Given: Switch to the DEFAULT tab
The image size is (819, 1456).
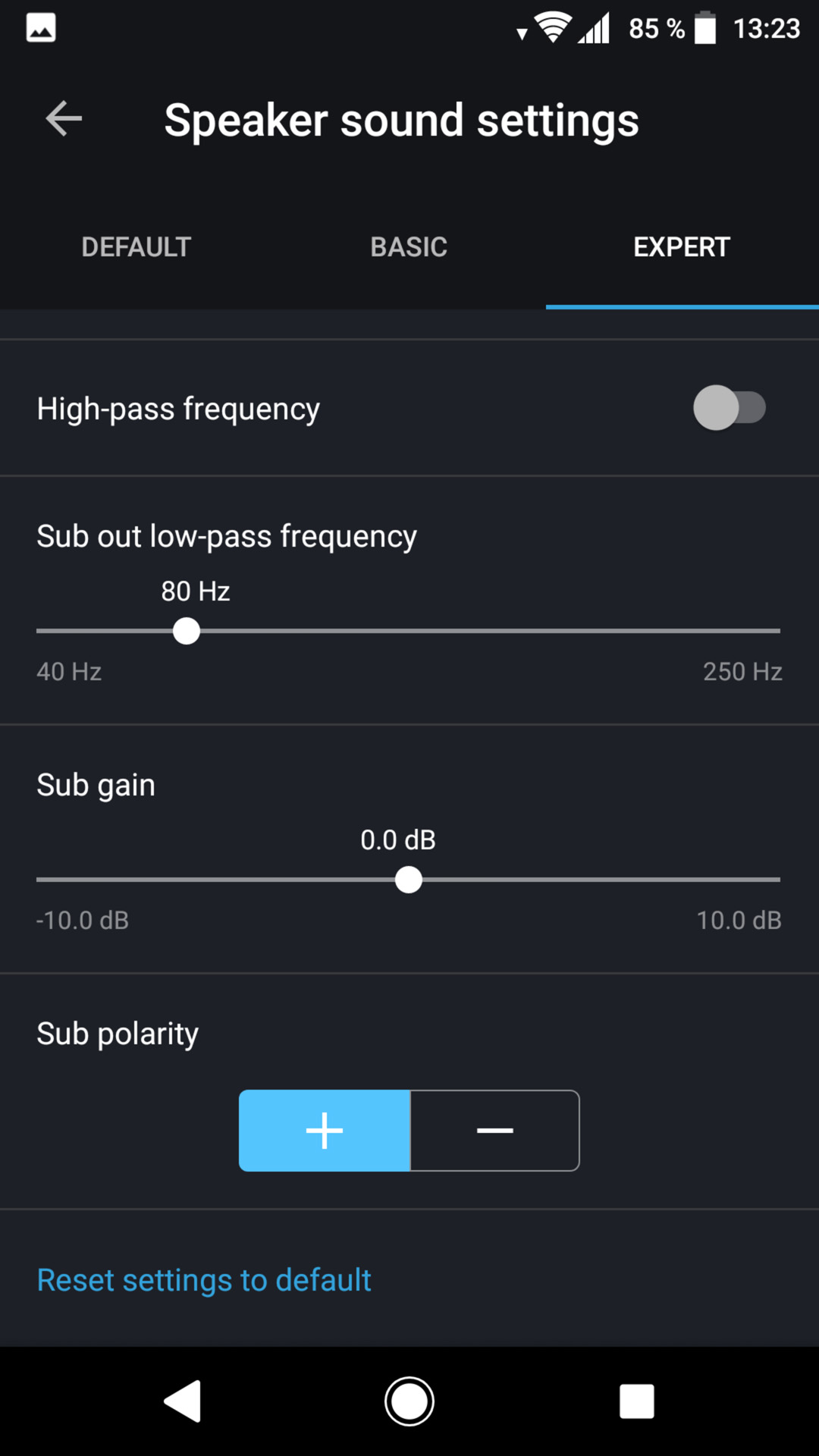Looking at the screenshot, I should pos(136,247).
